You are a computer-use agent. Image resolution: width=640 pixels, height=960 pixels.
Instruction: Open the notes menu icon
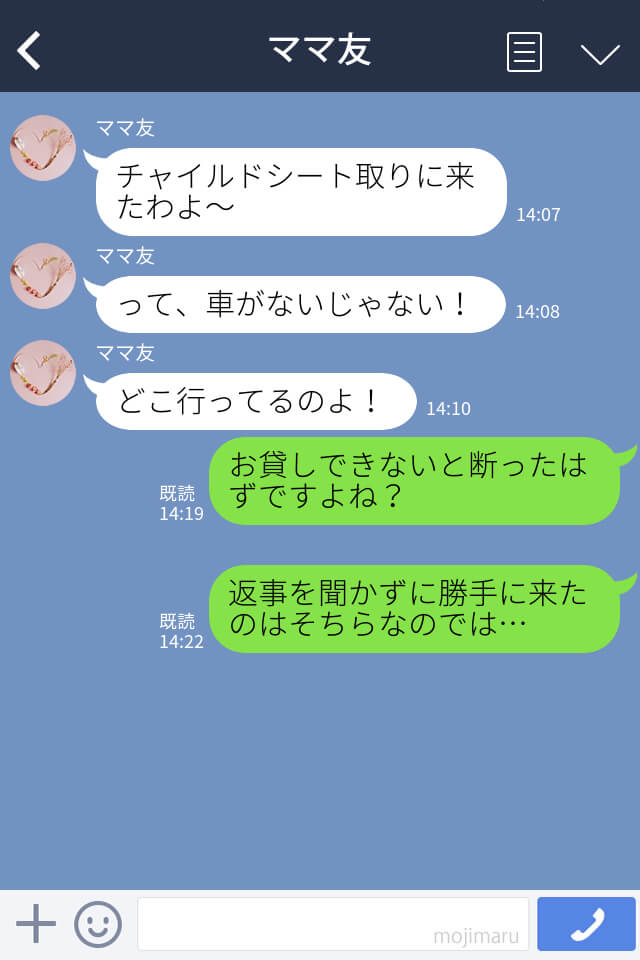(524, 52)
